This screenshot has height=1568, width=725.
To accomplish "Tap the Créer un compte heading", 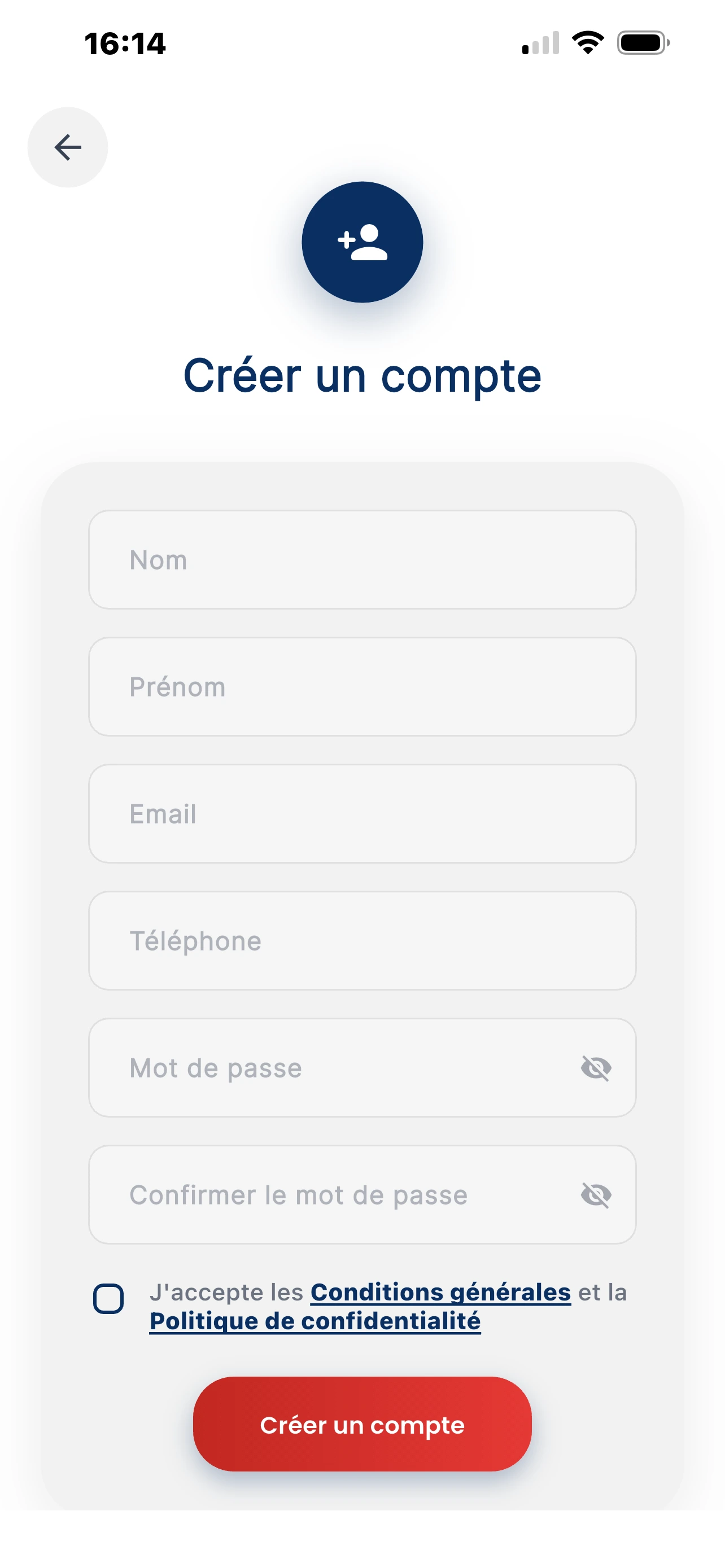I will point(362,376).
